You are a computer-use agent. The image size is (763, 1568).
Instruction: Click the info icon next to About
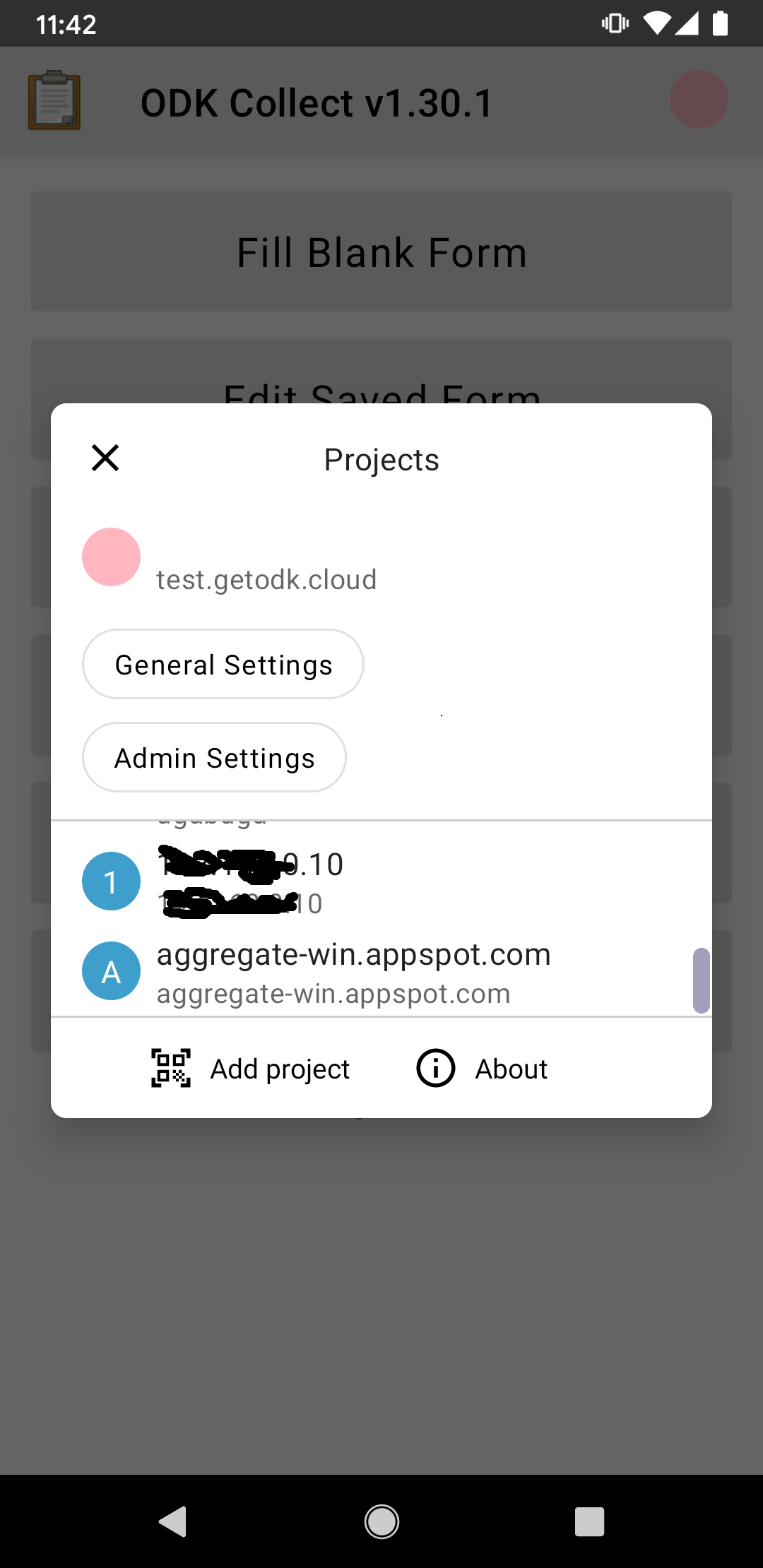coord(434,1068)
